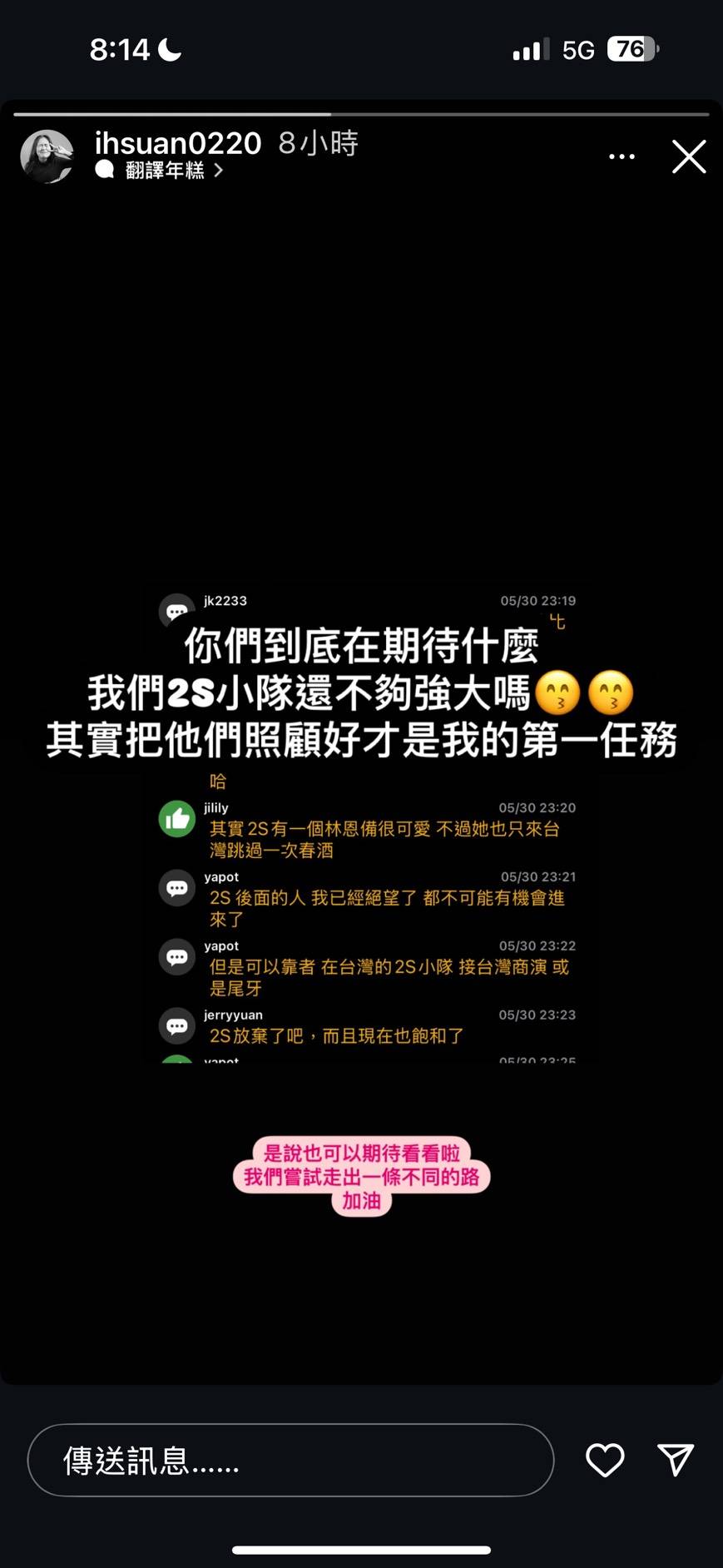Close the story viewer

point(689,156)
